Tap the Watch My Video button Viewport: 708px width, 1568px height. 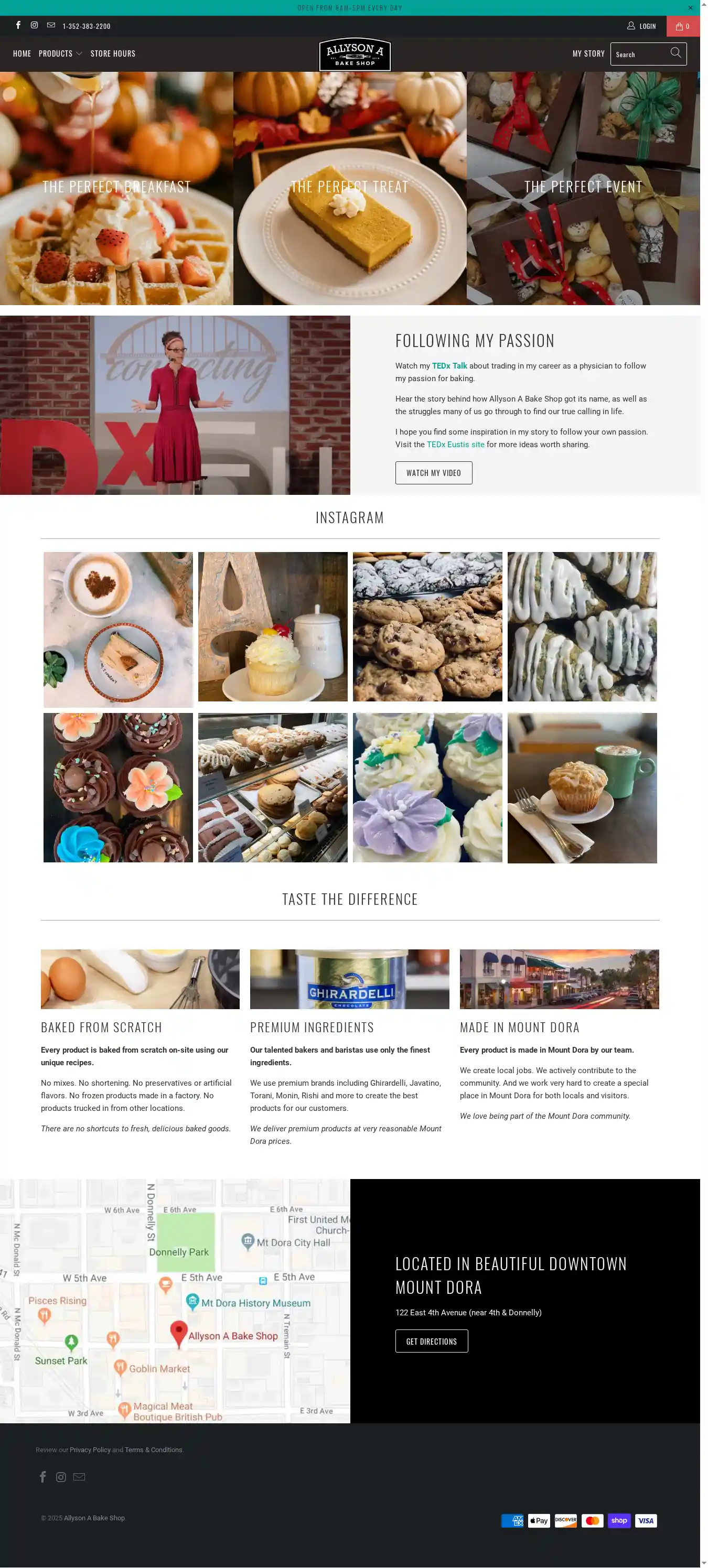point(433,473)
